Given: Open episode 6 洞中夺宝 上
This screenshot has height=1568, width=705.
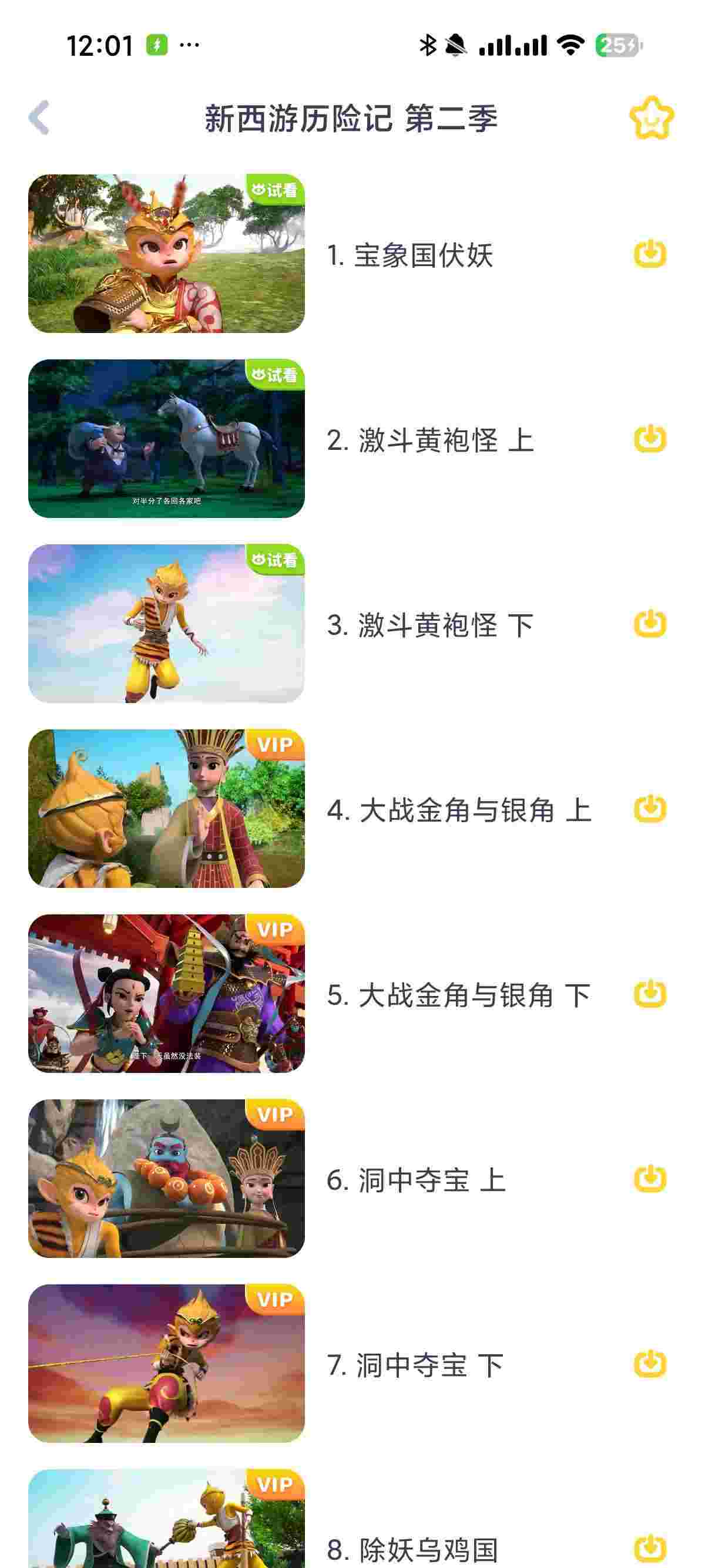Looking at the screenshot, I should coord(166,1179).
